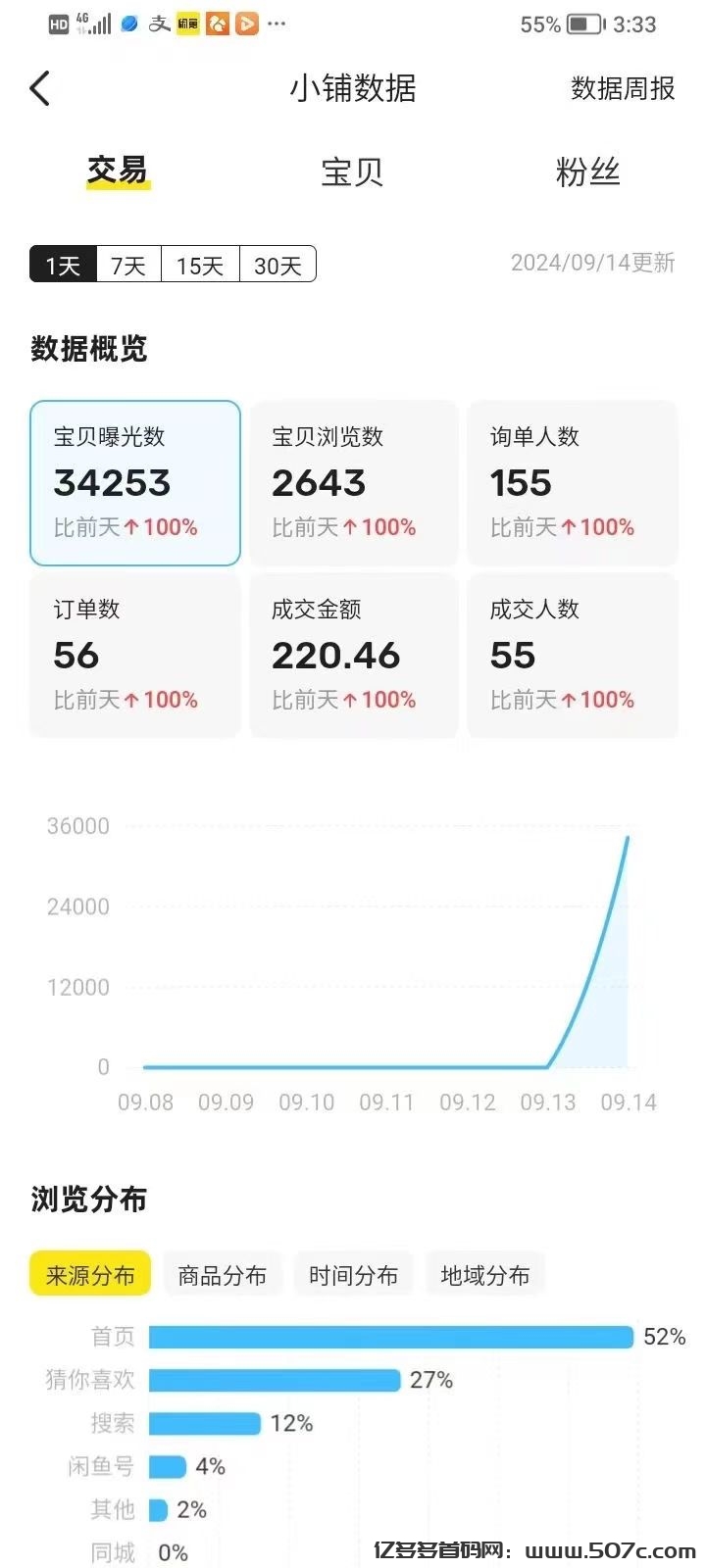Tap the 成交金额 metric card
This screenshot has width=706, height=1568.
tap(353, 655)
